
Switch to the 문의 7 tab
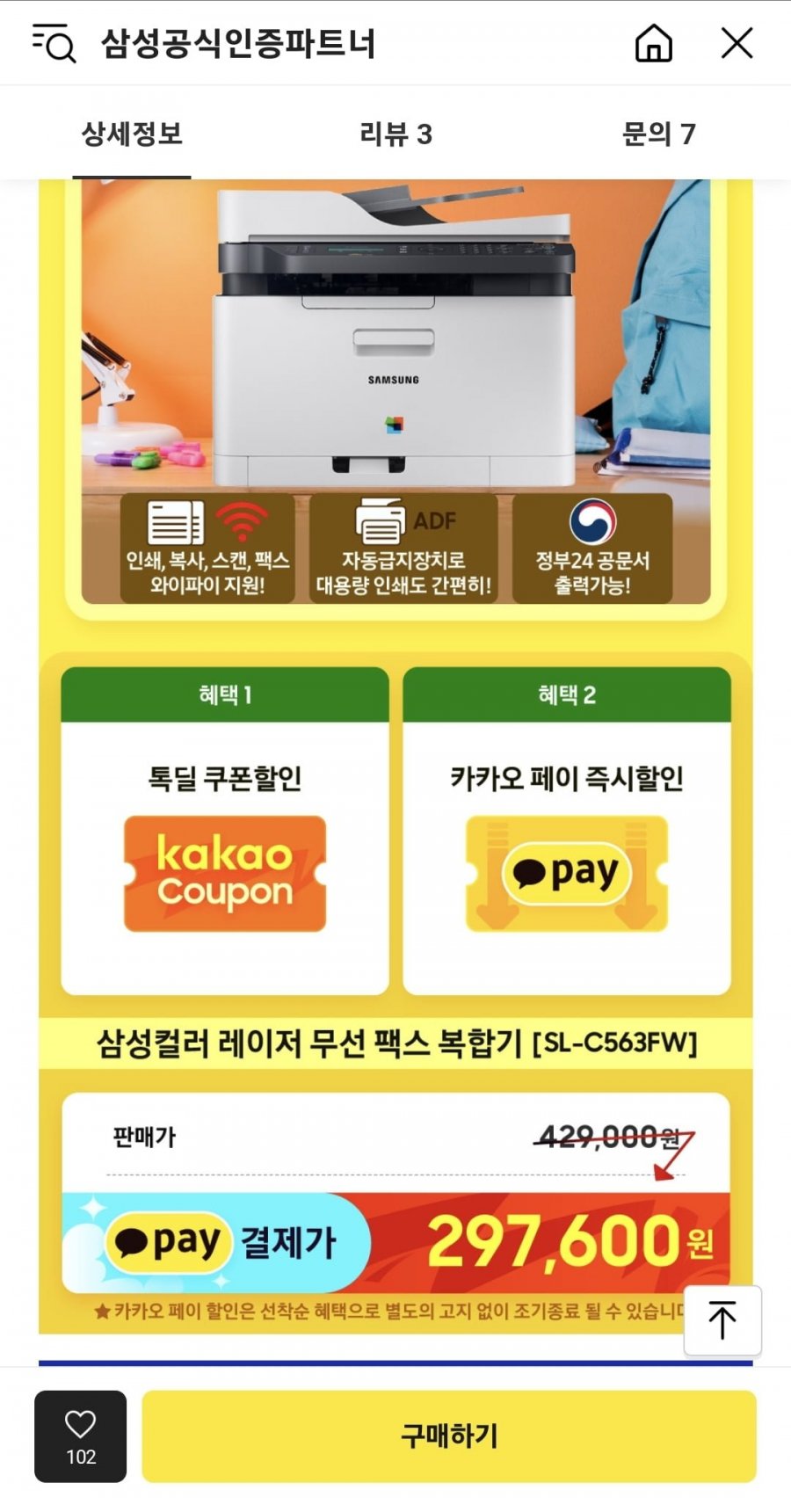pyautogui.click(x=658, y=134)
